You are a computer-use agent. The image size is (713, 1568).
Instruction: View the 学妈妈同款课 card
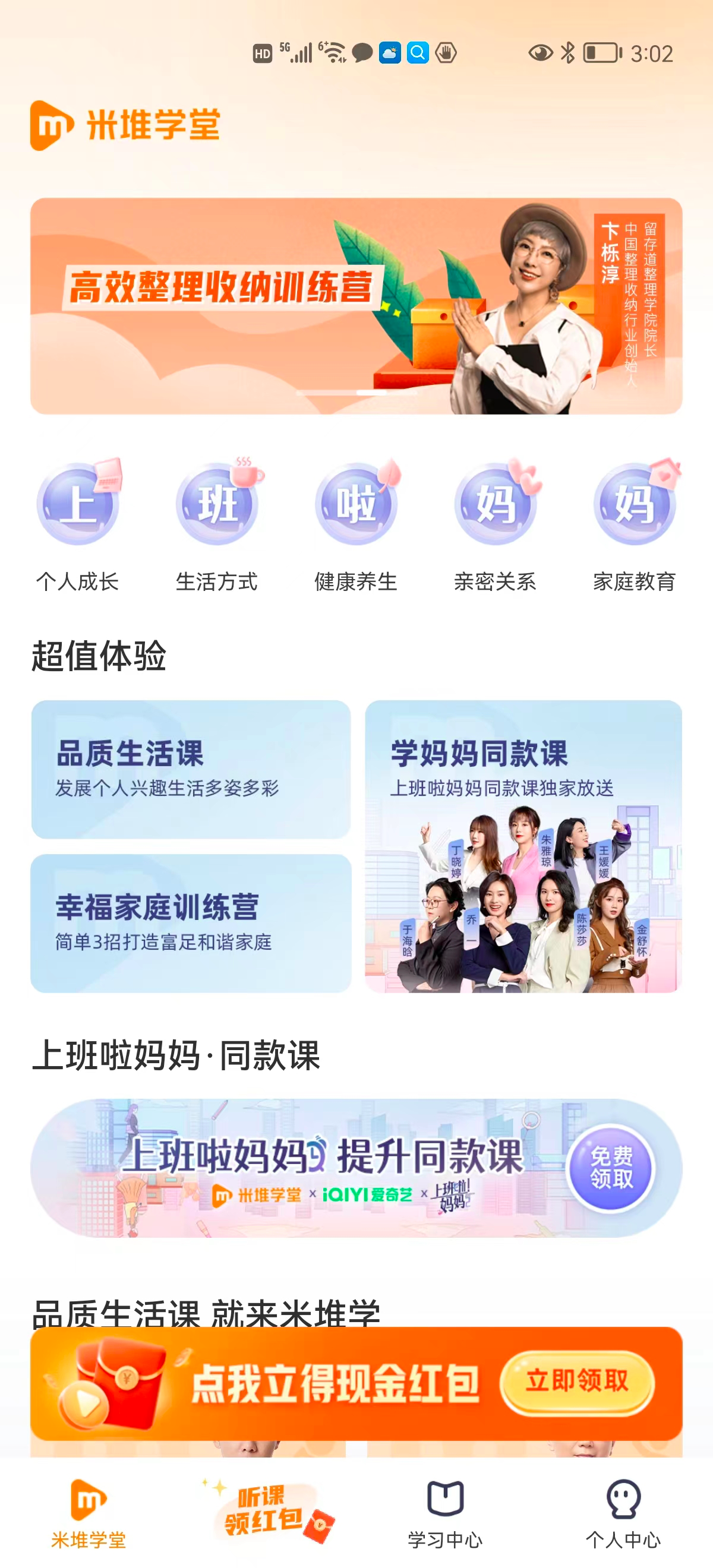pos(523,846)
